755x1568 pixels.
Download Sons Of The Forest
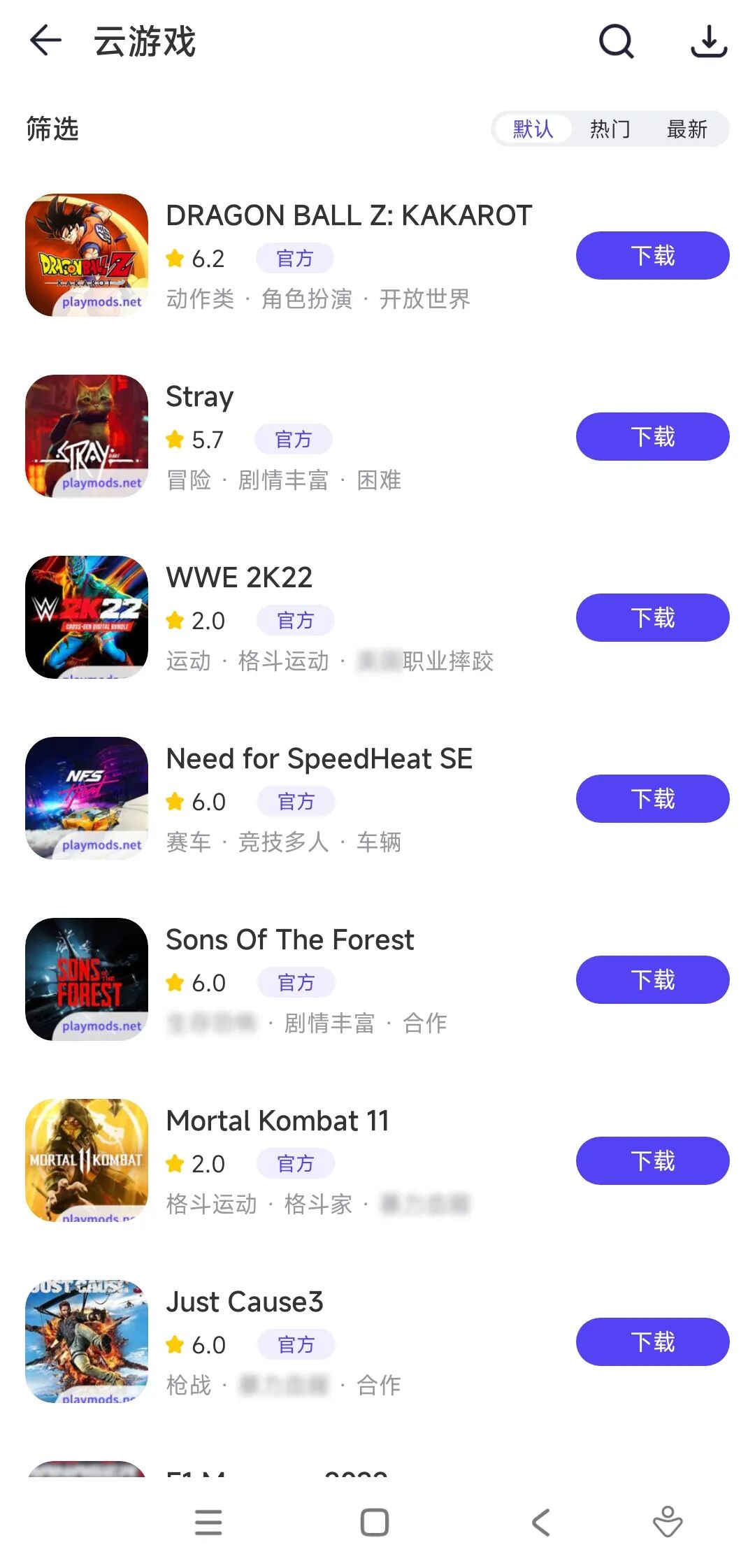[652, 980]
